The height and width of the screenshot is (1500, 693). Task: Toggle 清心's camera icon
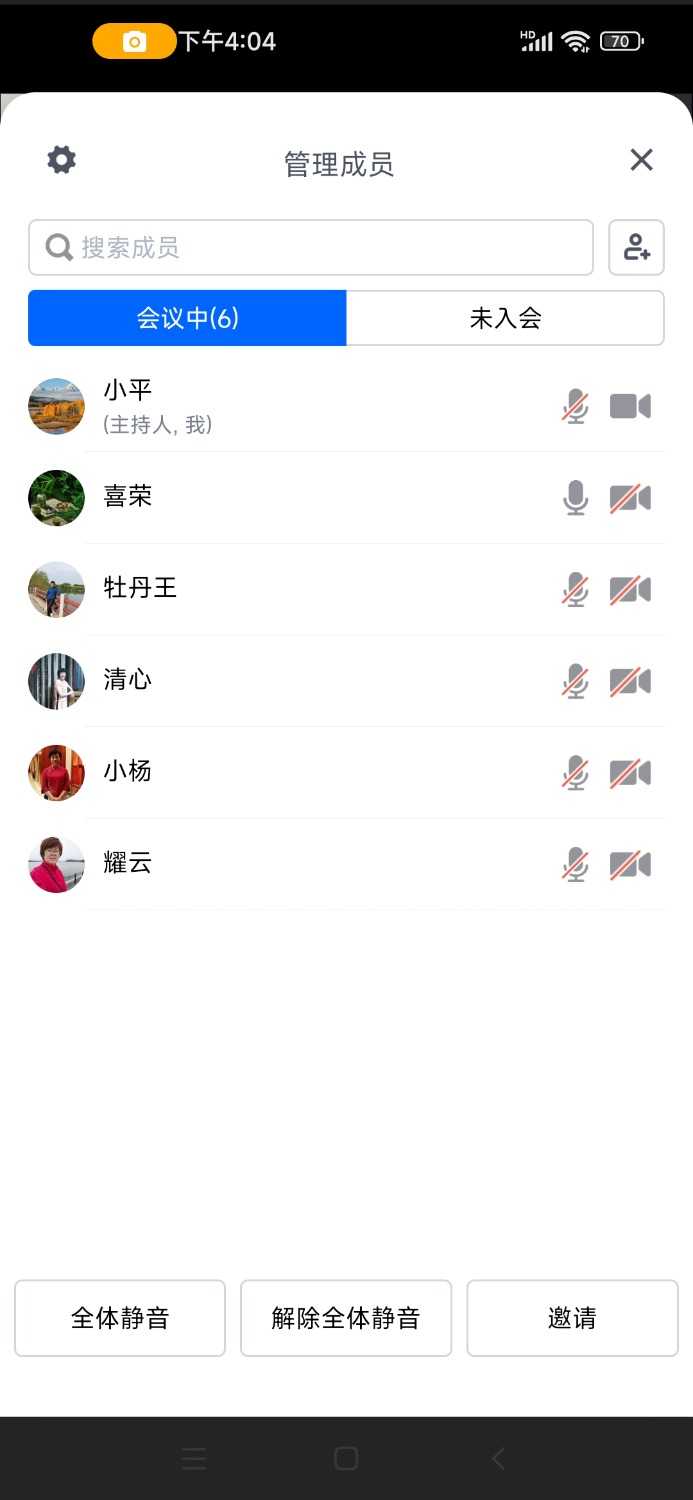630,682
